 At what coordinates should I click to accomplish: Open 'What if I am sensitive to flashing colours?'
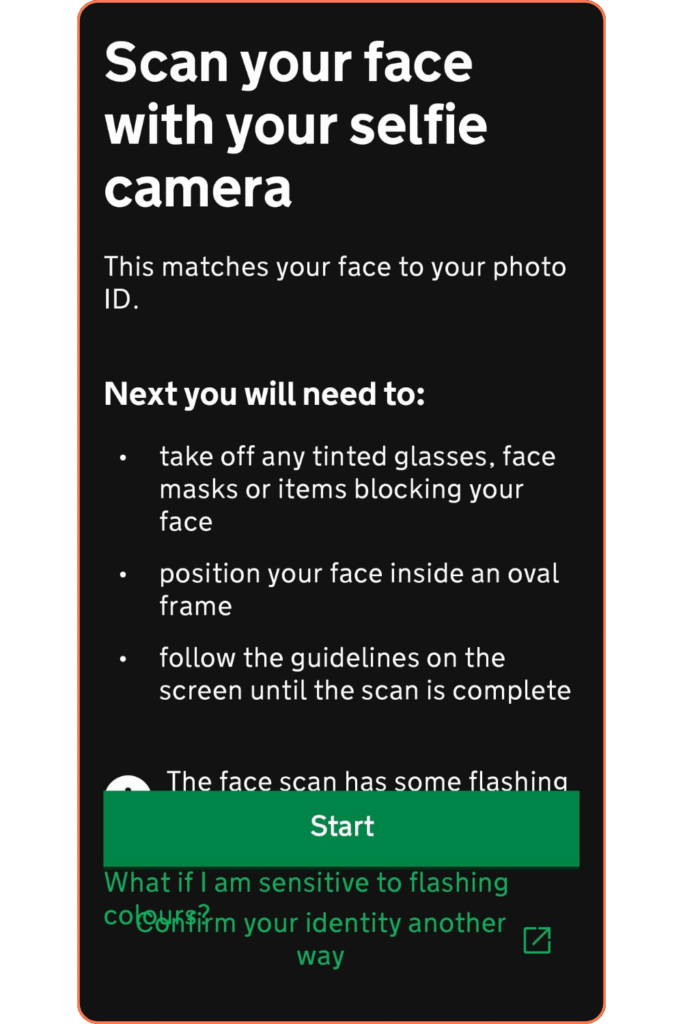(305, 884)
